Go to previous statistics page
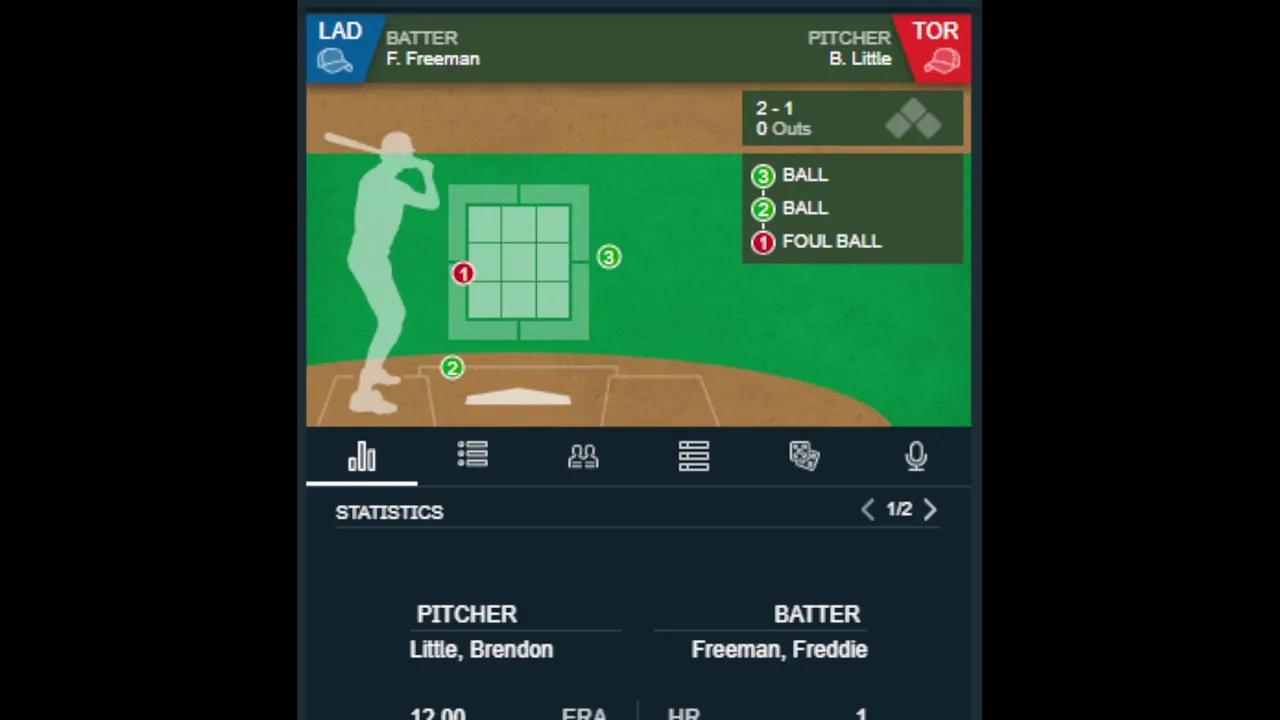Screen dimensions: 1280x720 click(x=867, y=510)
